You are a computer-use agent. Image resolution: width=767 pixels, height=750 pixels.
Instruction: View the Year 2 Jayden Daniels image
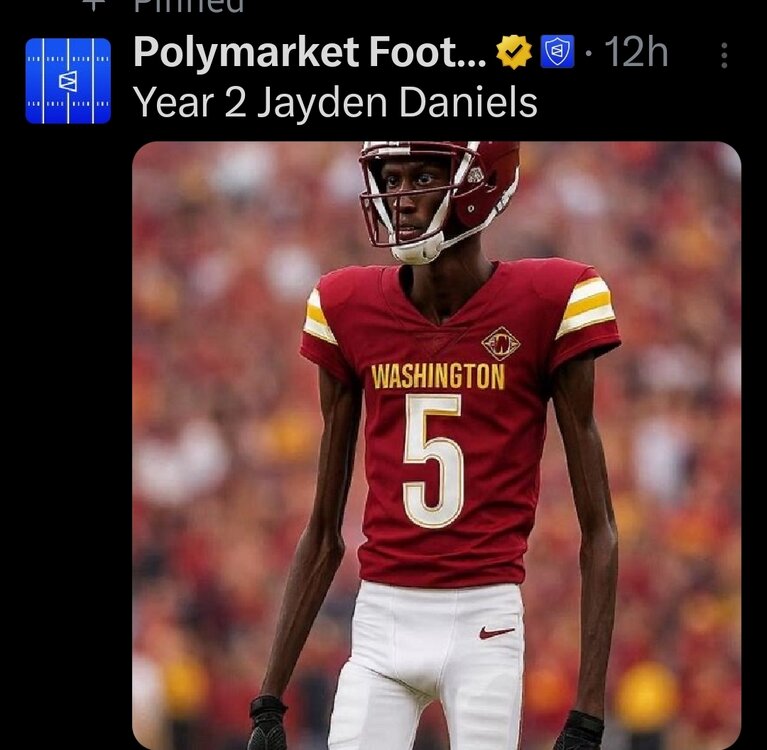click(437, 445)
